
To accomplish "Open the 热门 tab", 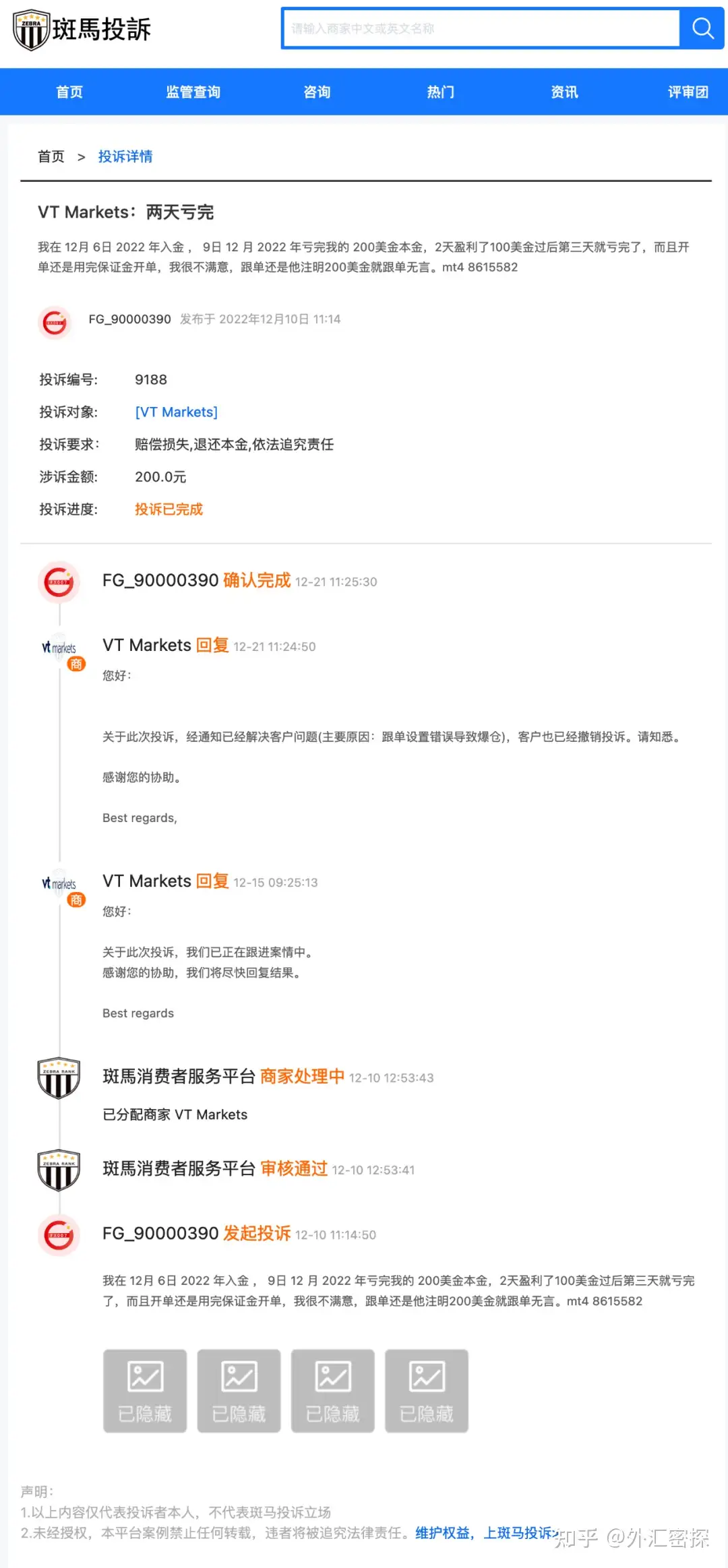I will [x=441, y=92].
